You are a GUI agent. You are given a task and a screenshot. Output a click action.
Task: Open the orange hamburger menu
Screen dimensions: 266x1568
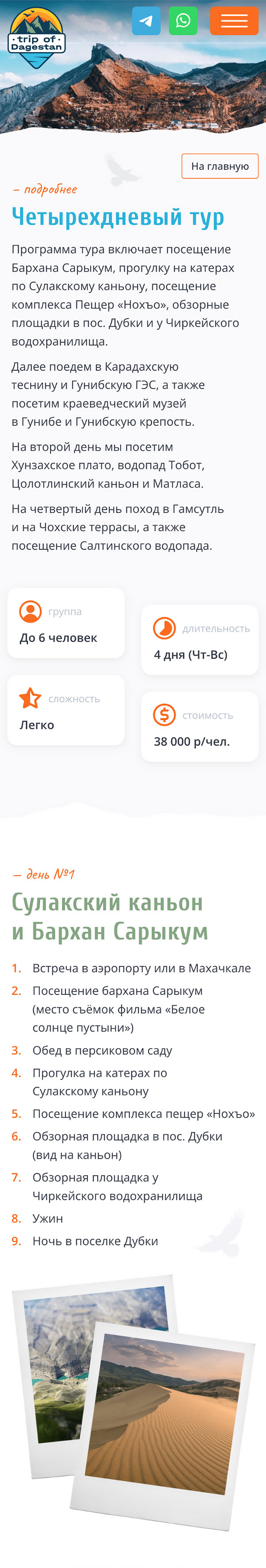[234, 21]
